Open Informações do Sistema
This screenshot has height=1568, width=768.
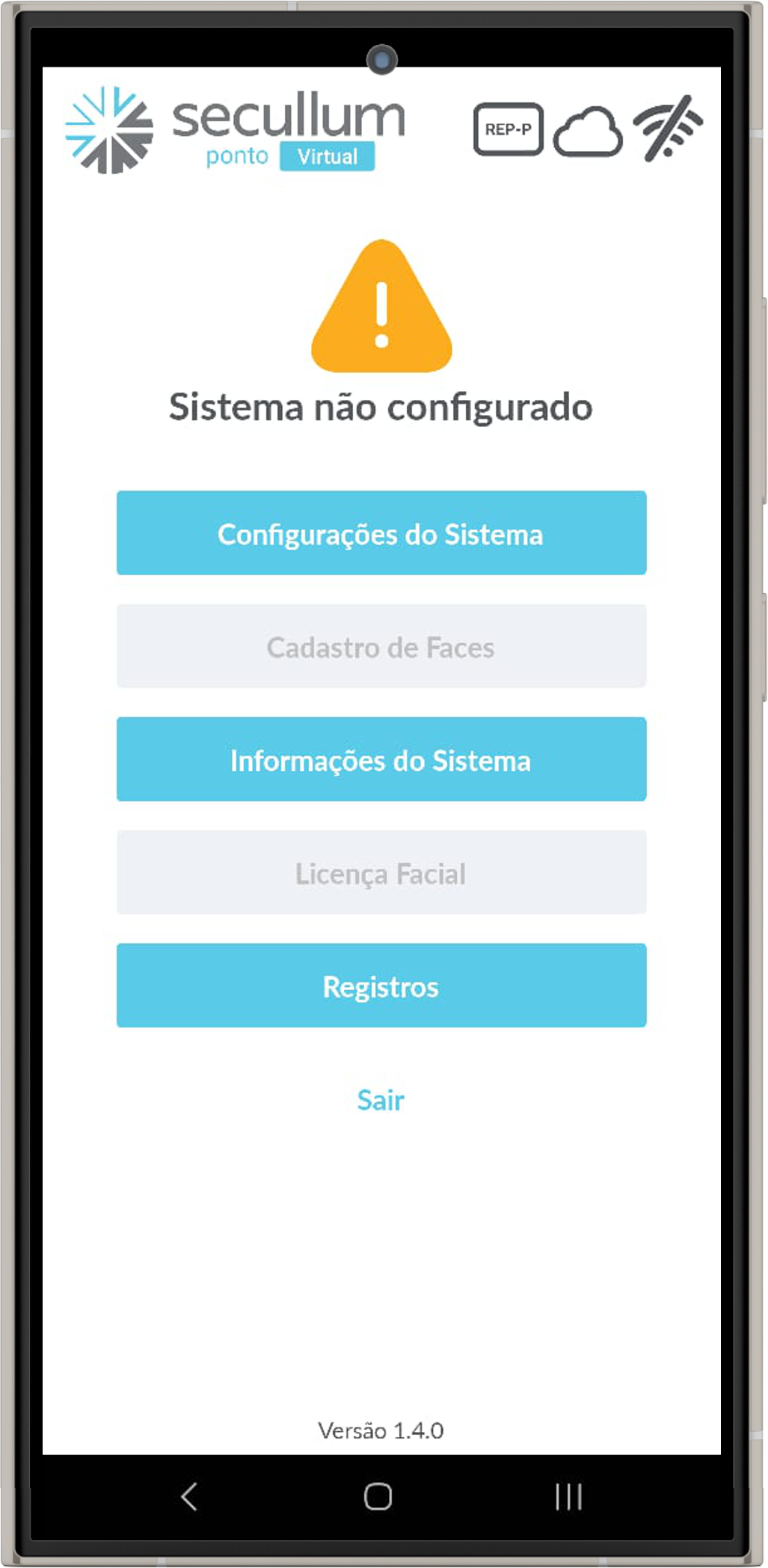click(x=381, y=759)
